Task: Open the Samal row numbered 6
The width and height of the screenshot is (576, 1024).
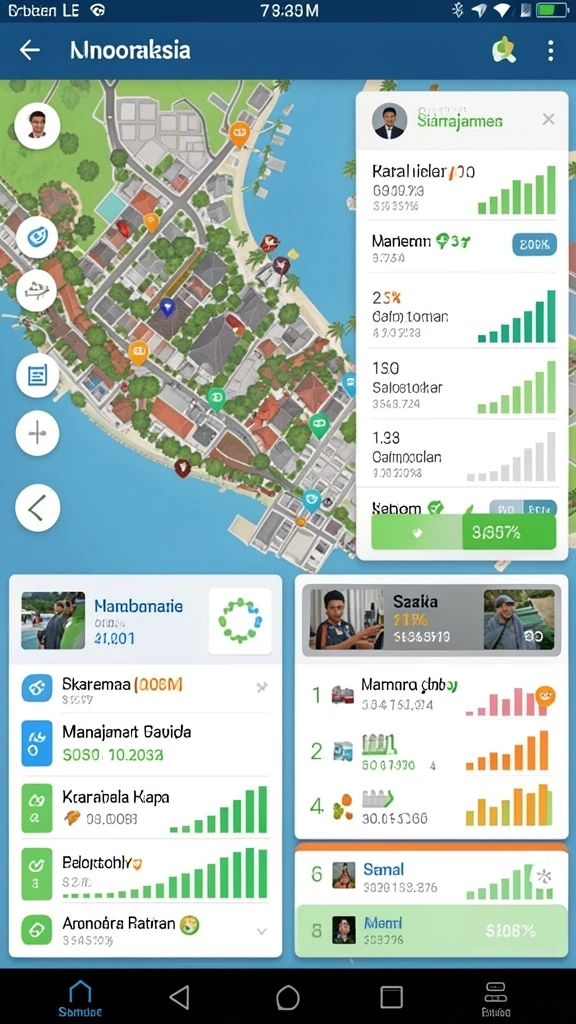Action: point(431,878)
